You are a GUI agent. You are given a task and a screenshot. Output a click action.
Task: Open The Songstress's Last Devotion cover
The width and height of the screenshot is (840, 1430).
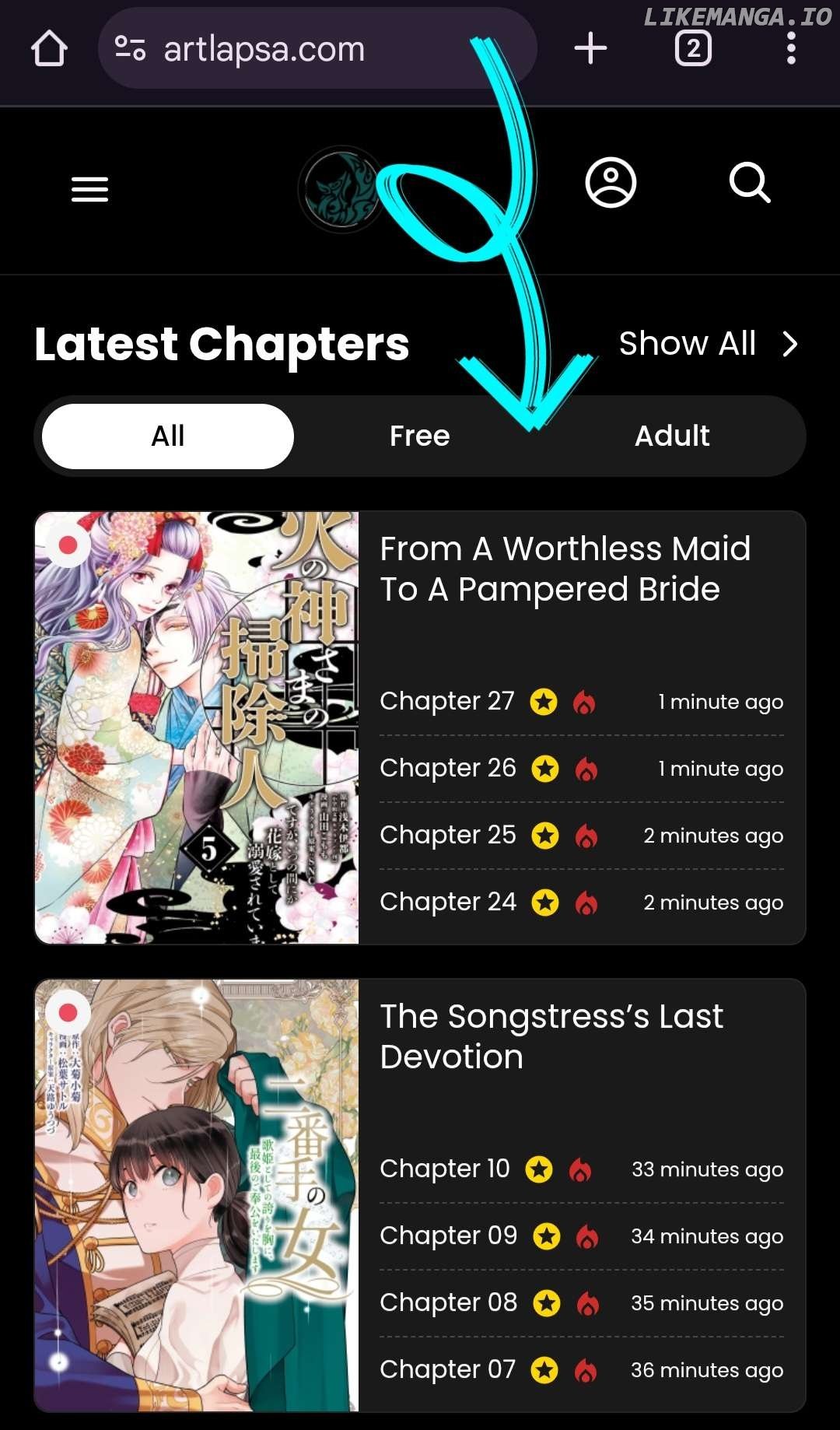click(x=197, y=1195)
